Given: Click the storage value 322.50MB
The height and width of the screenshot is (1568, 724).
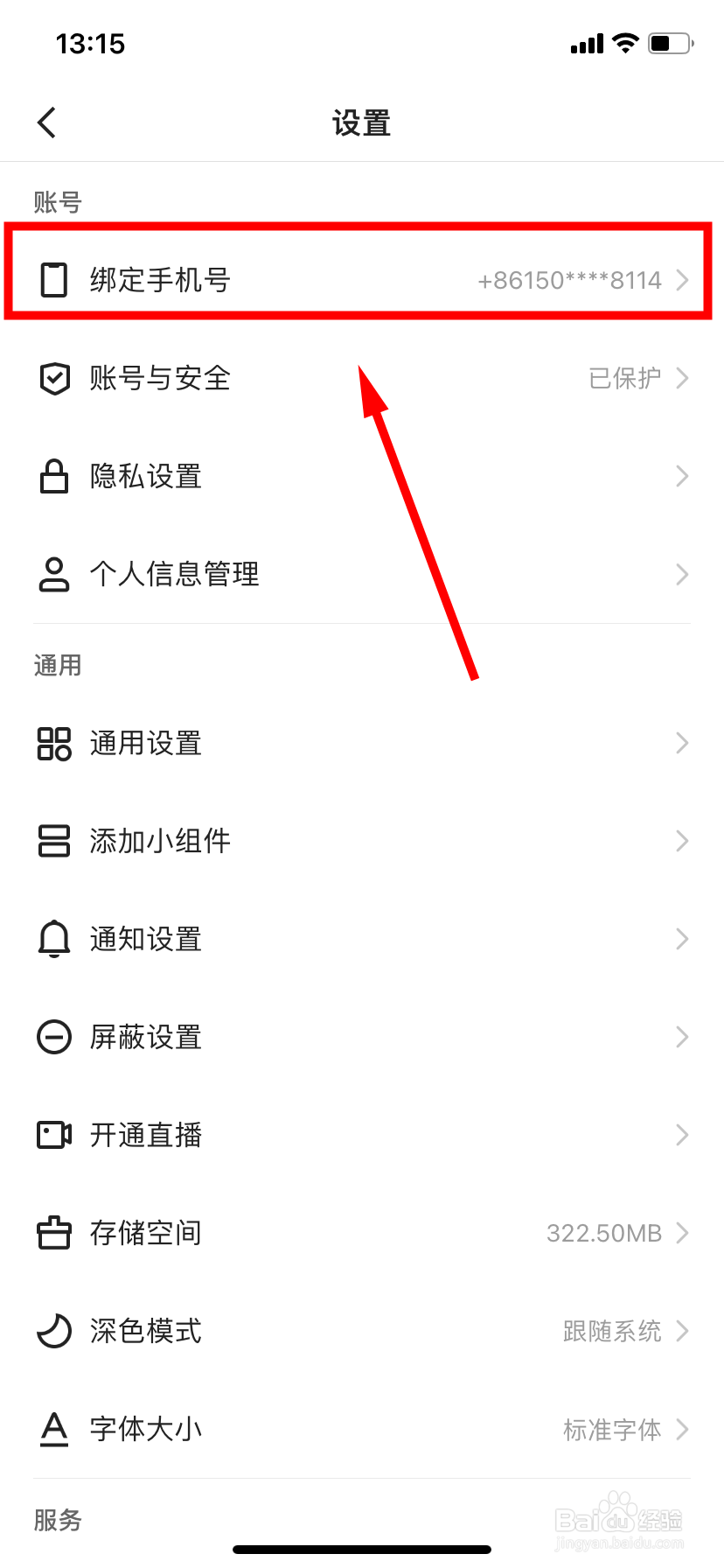Looking at the screenshot, I should tap(603, 1232).
